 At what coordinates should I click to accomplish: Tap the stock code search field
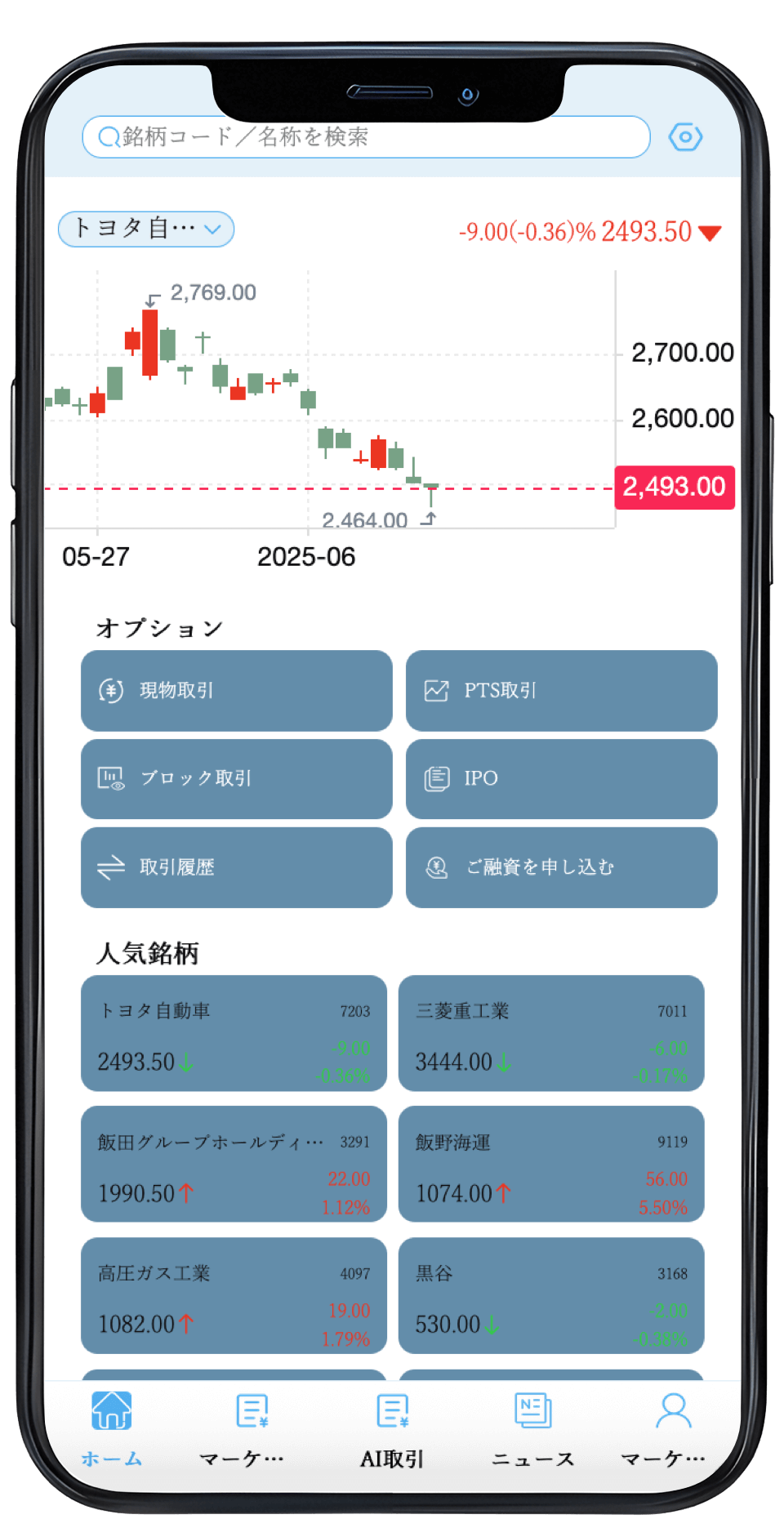click(x=366, y=137)
